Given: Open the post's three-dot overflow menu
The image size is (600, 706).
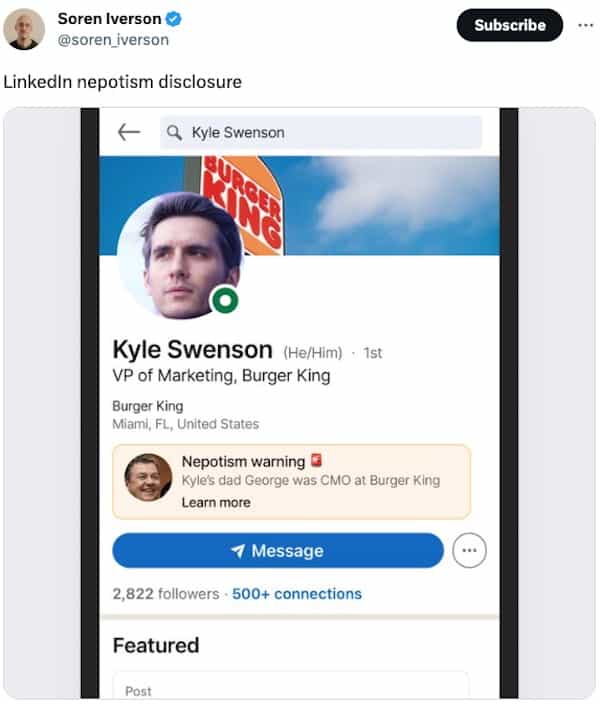Looking at the screenshot, I should point(584,24).
